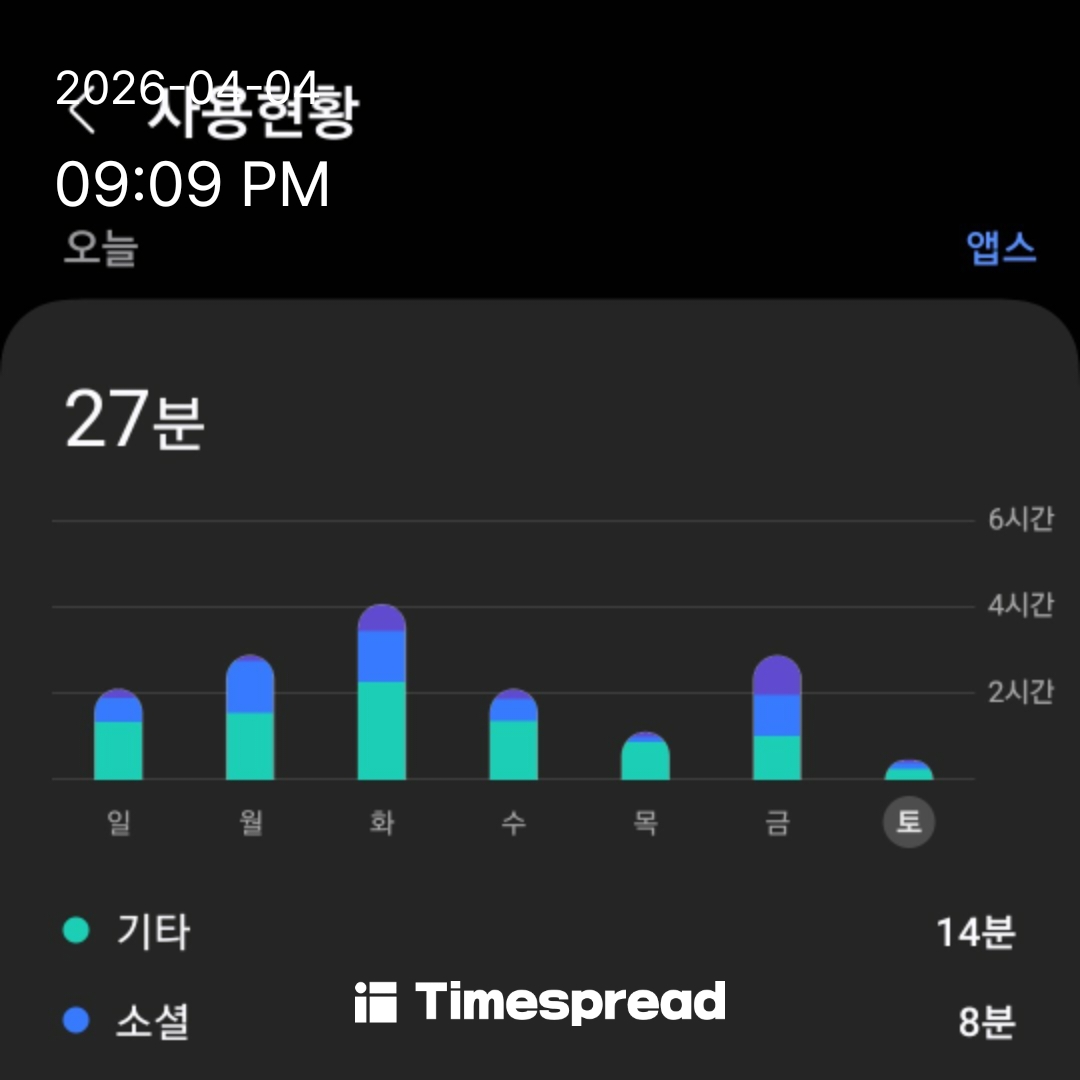Viewport: 1080px width, 1080px height.
Task: Show usage for 수 in the chart
Action: click(513, 735)
